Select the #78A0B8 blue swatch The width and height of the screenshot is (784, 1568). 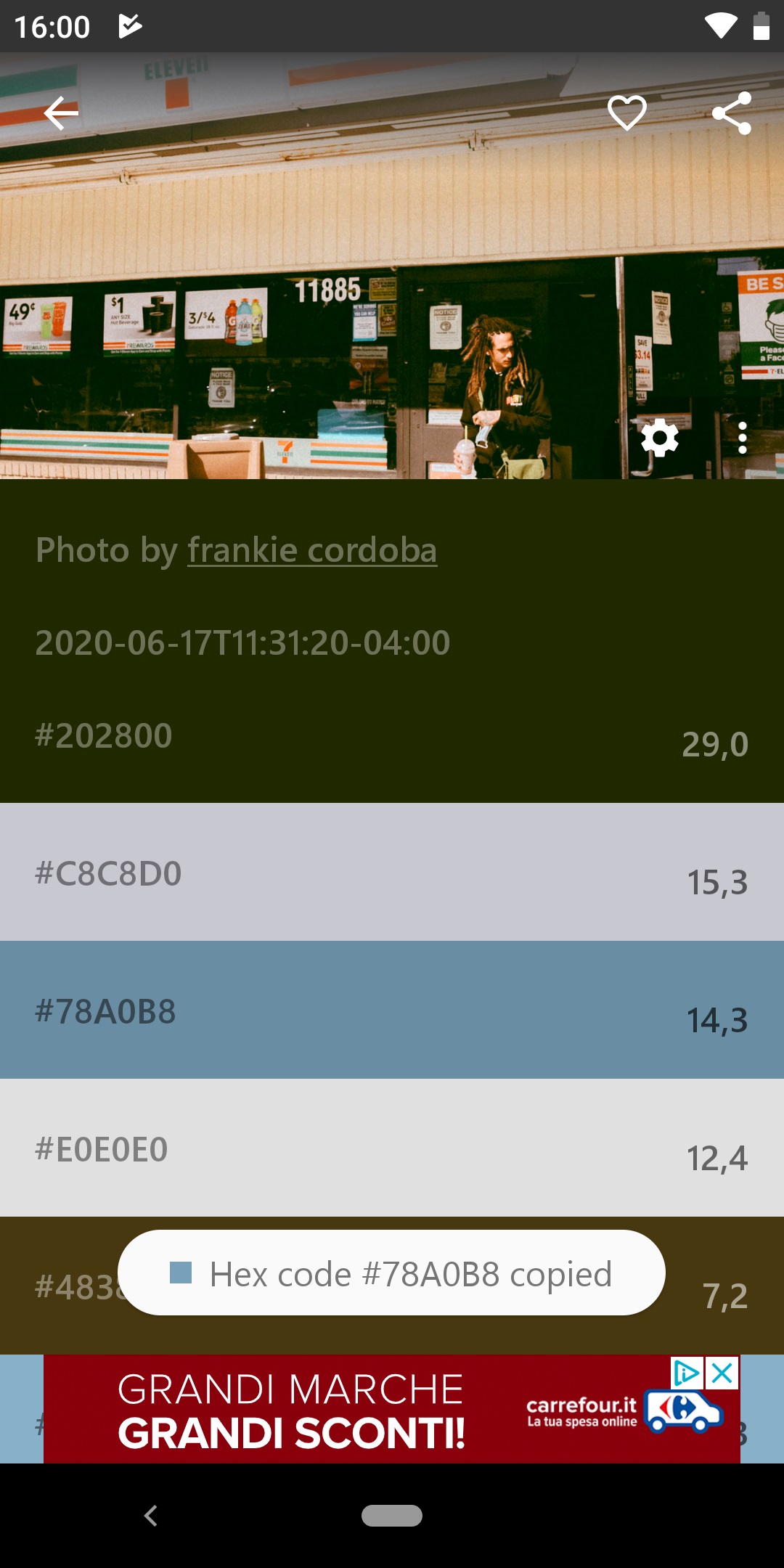point(392,1010)
